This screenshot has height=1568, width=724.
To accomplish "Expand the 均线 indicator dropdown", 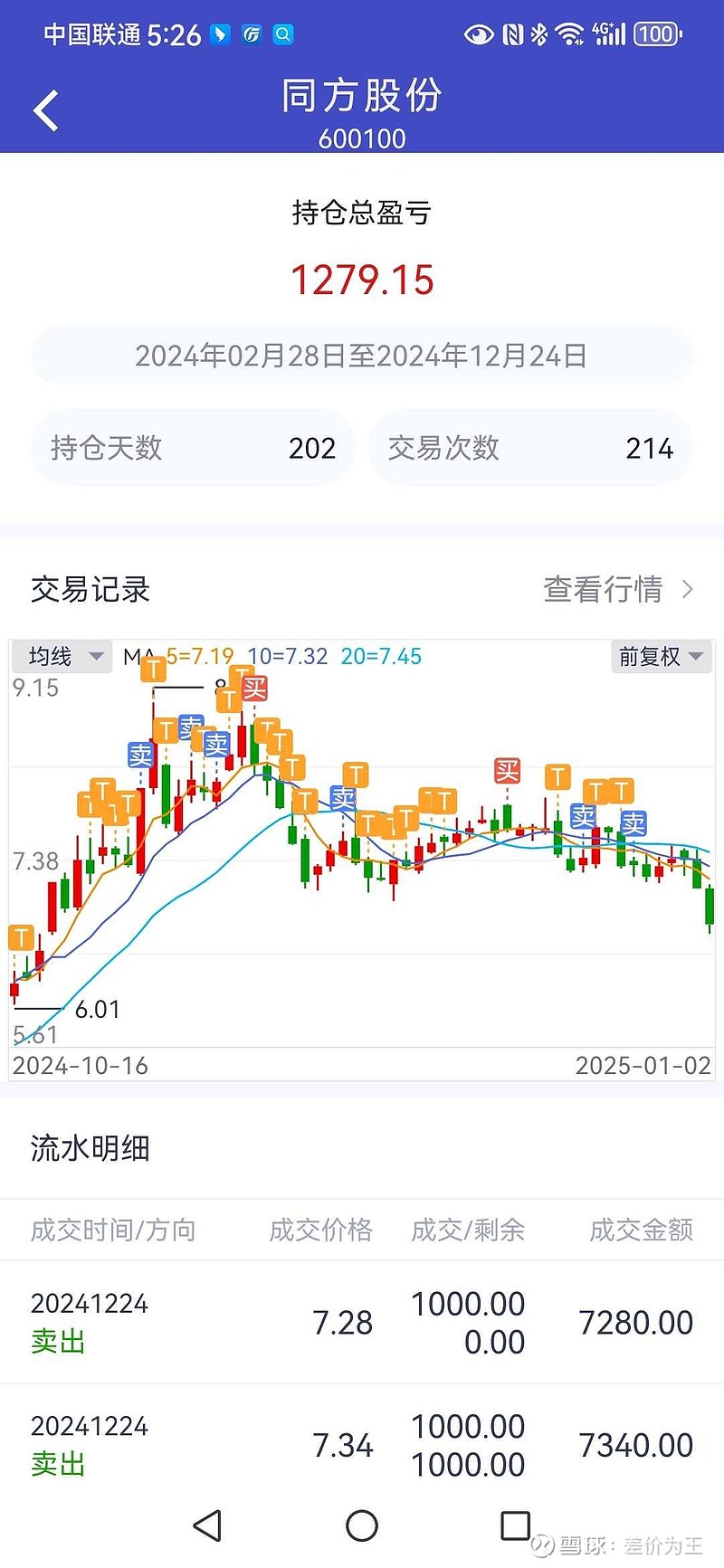I will point(62,656).
